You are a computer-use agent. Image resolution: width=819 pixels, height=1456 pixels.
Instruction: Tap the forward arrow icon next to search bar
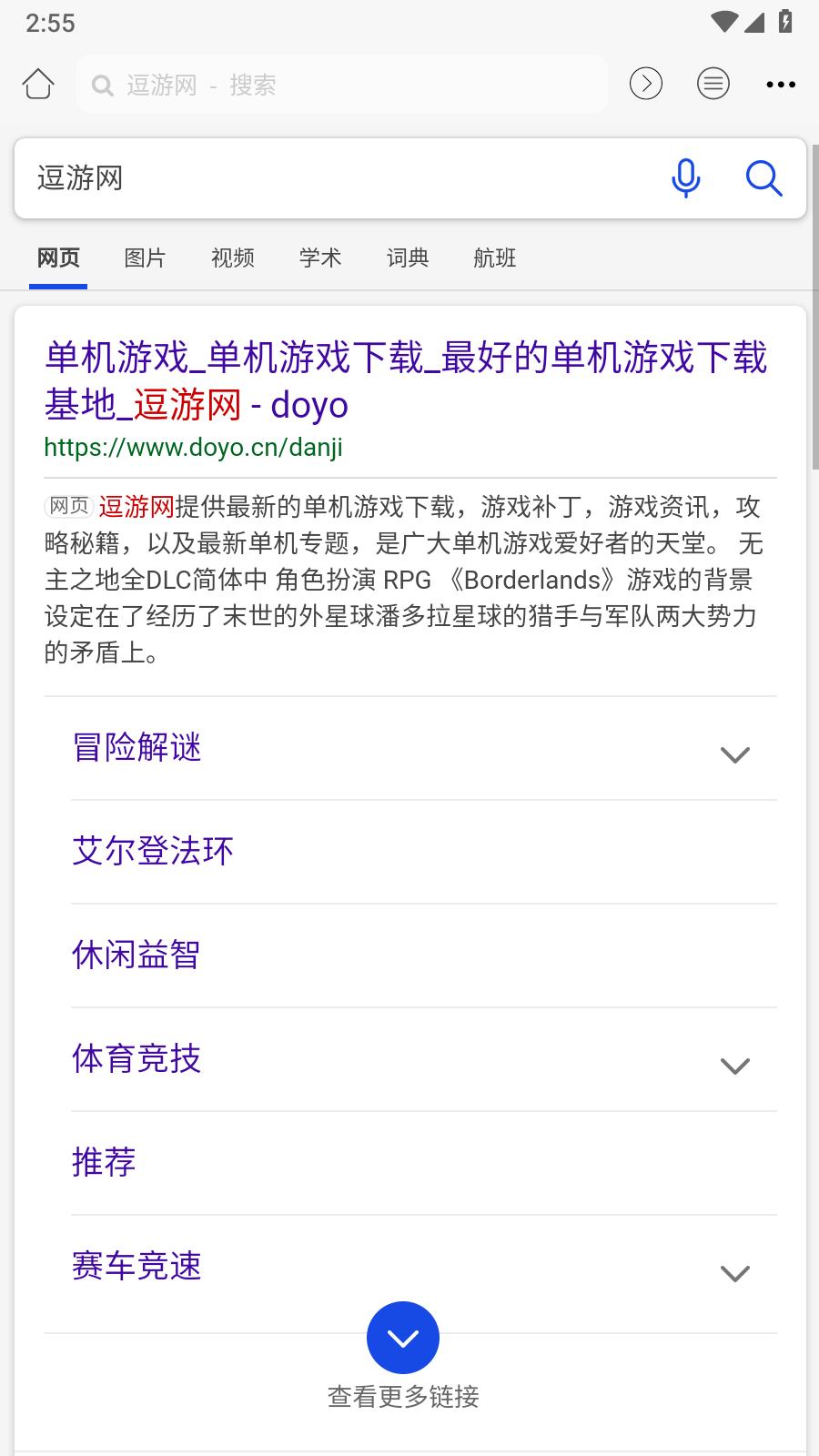click(645, 84)
